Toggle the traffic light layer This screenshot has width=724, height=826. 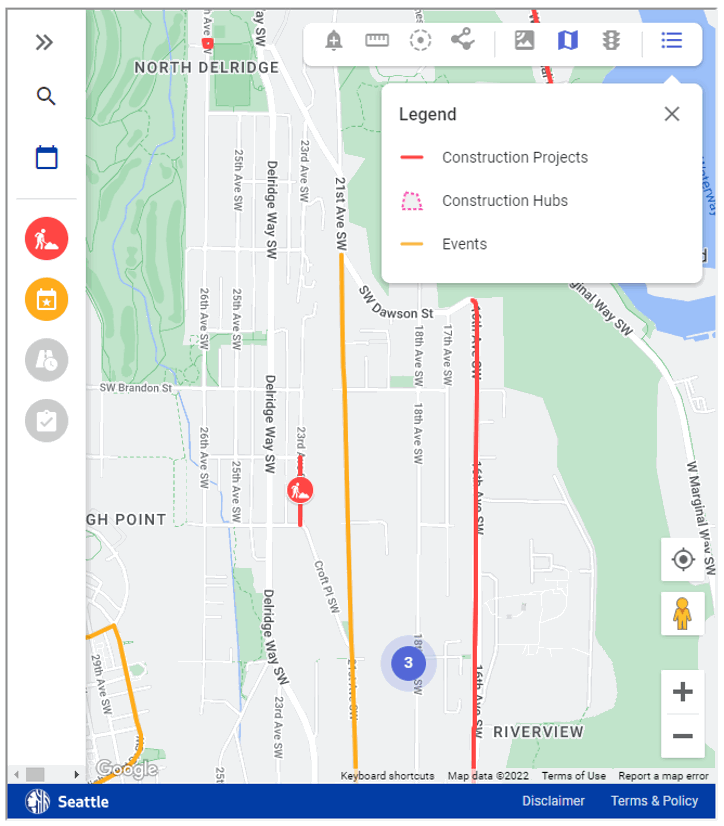[x=611, y=40]
